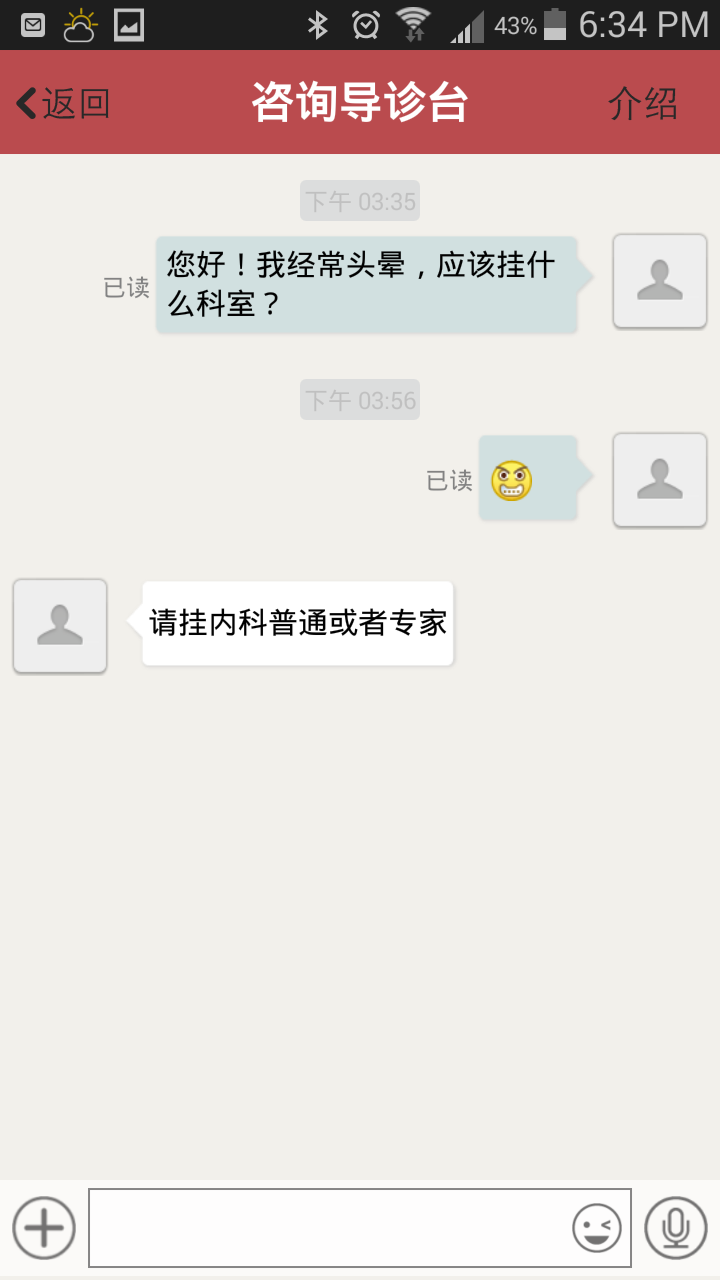Screen dimensions: 720x1280
Task: Open the avatar beside the emoji message
Action: [660, 480]
